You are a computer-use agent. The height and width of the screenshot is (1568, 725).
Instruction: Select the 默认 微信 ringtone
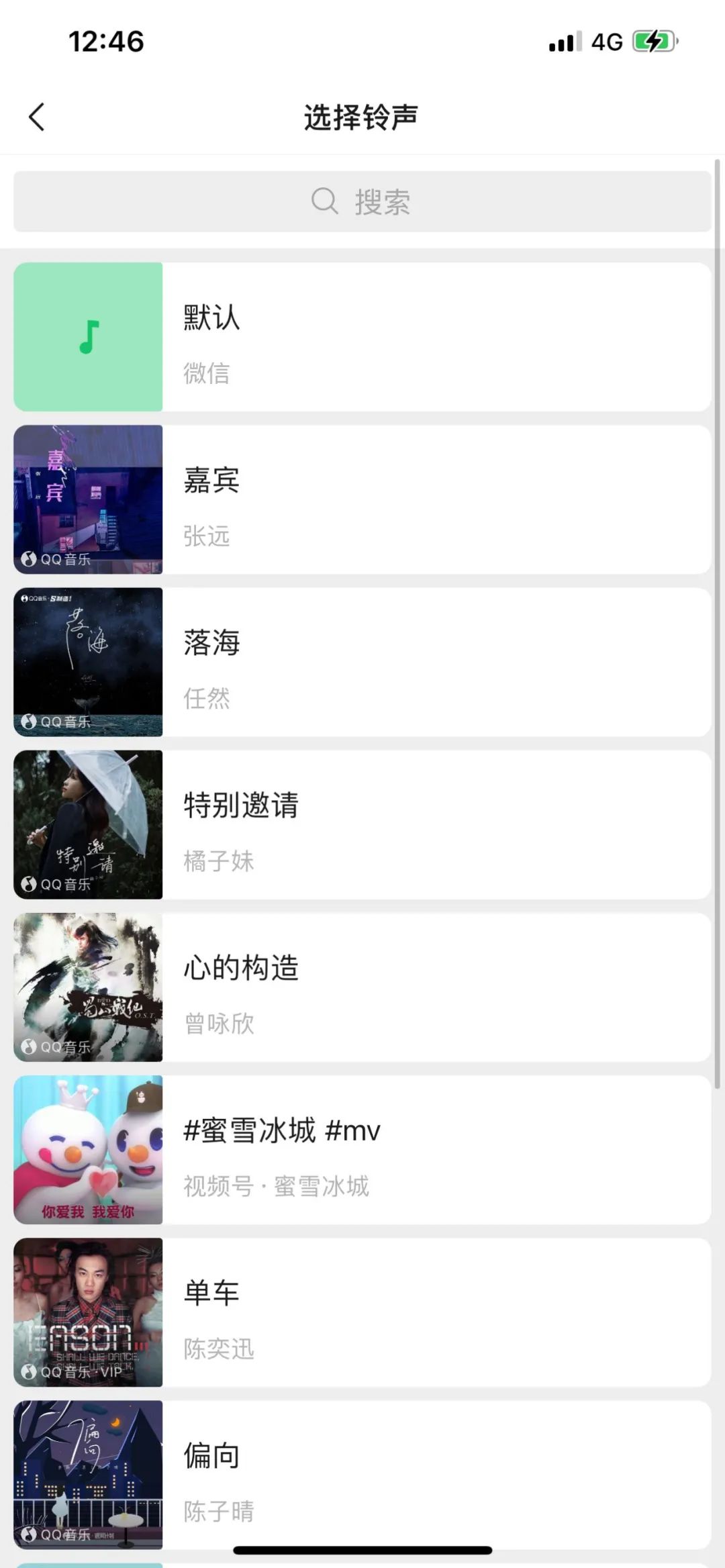362,337
